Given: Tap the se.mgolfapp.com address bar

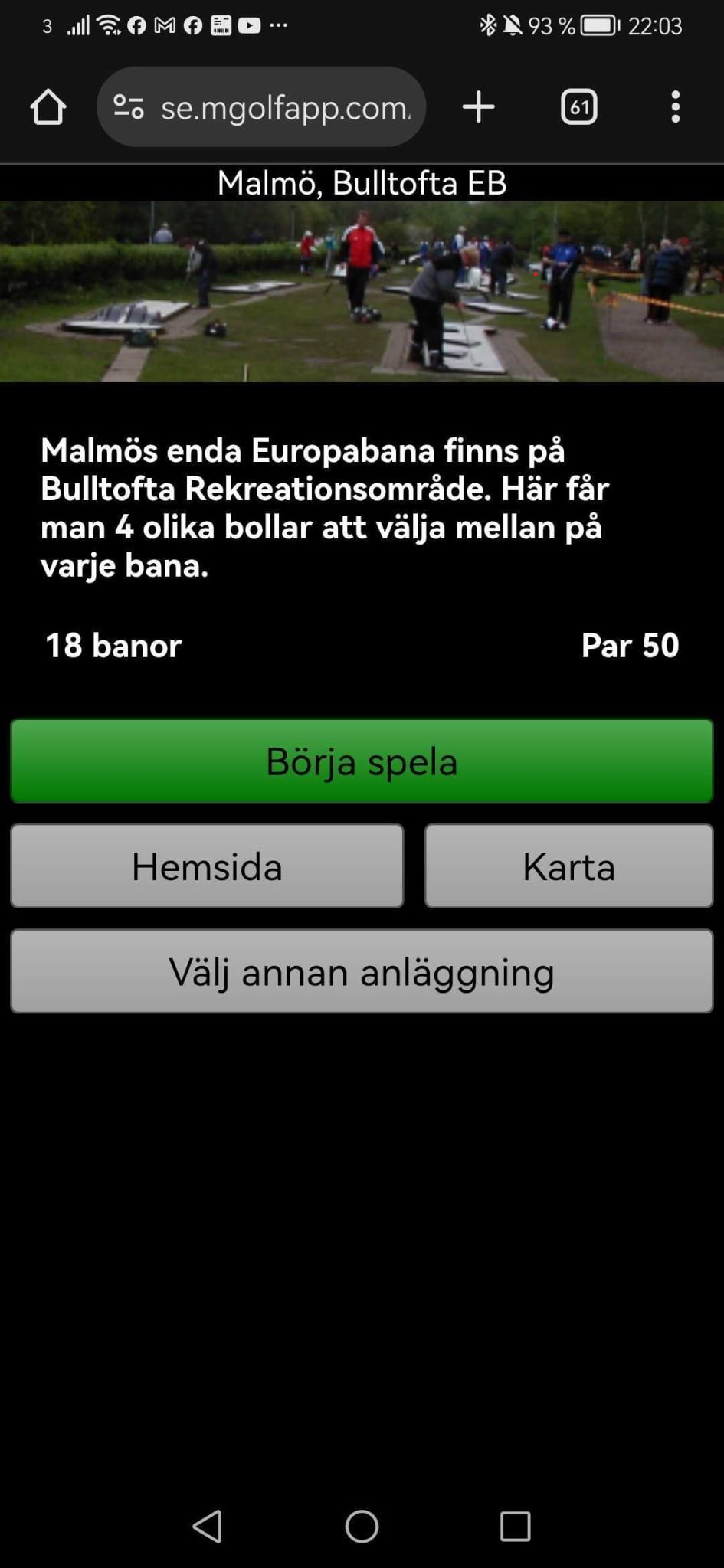Looking at the screenshot, I should tap(285, 107).
